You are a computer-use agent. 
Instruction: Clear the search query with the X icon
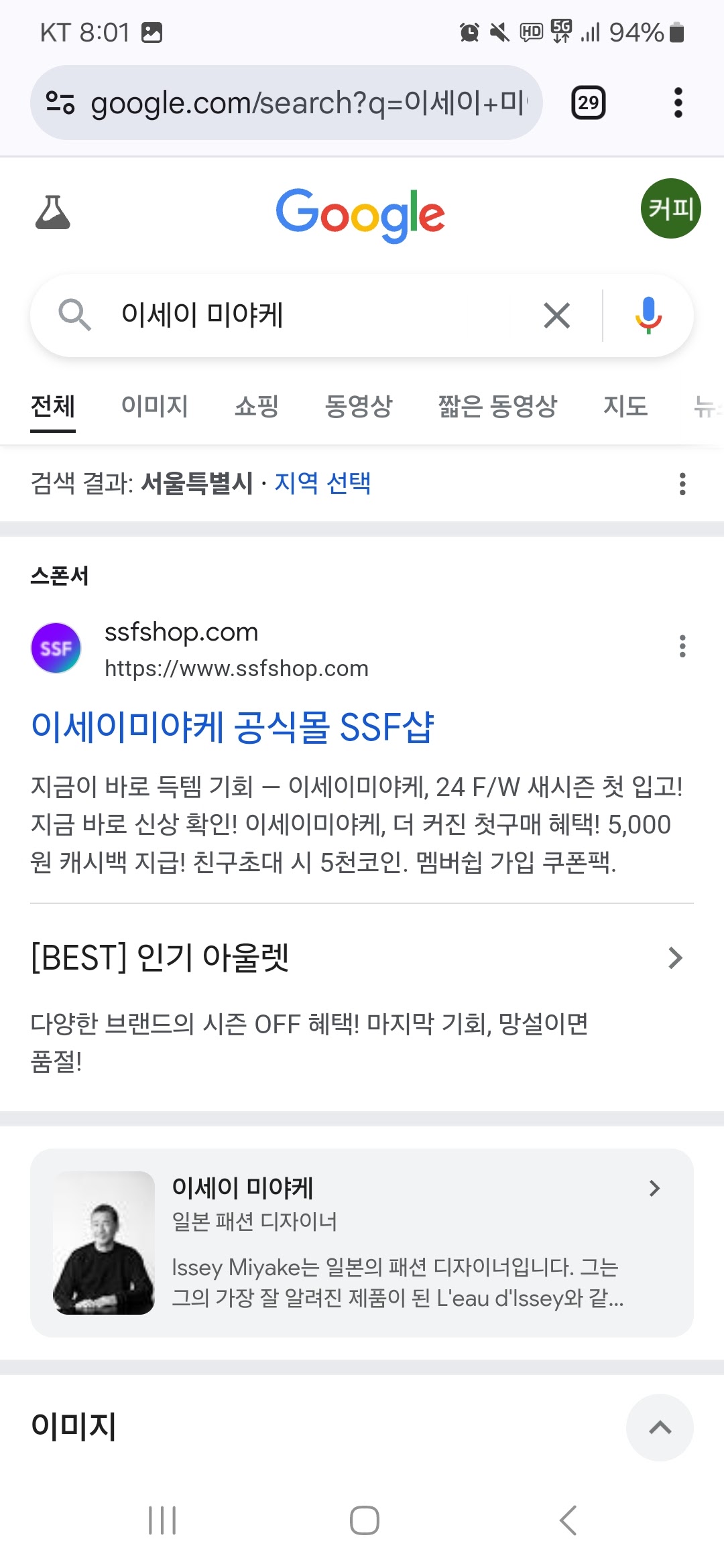[x=555, y=315]
